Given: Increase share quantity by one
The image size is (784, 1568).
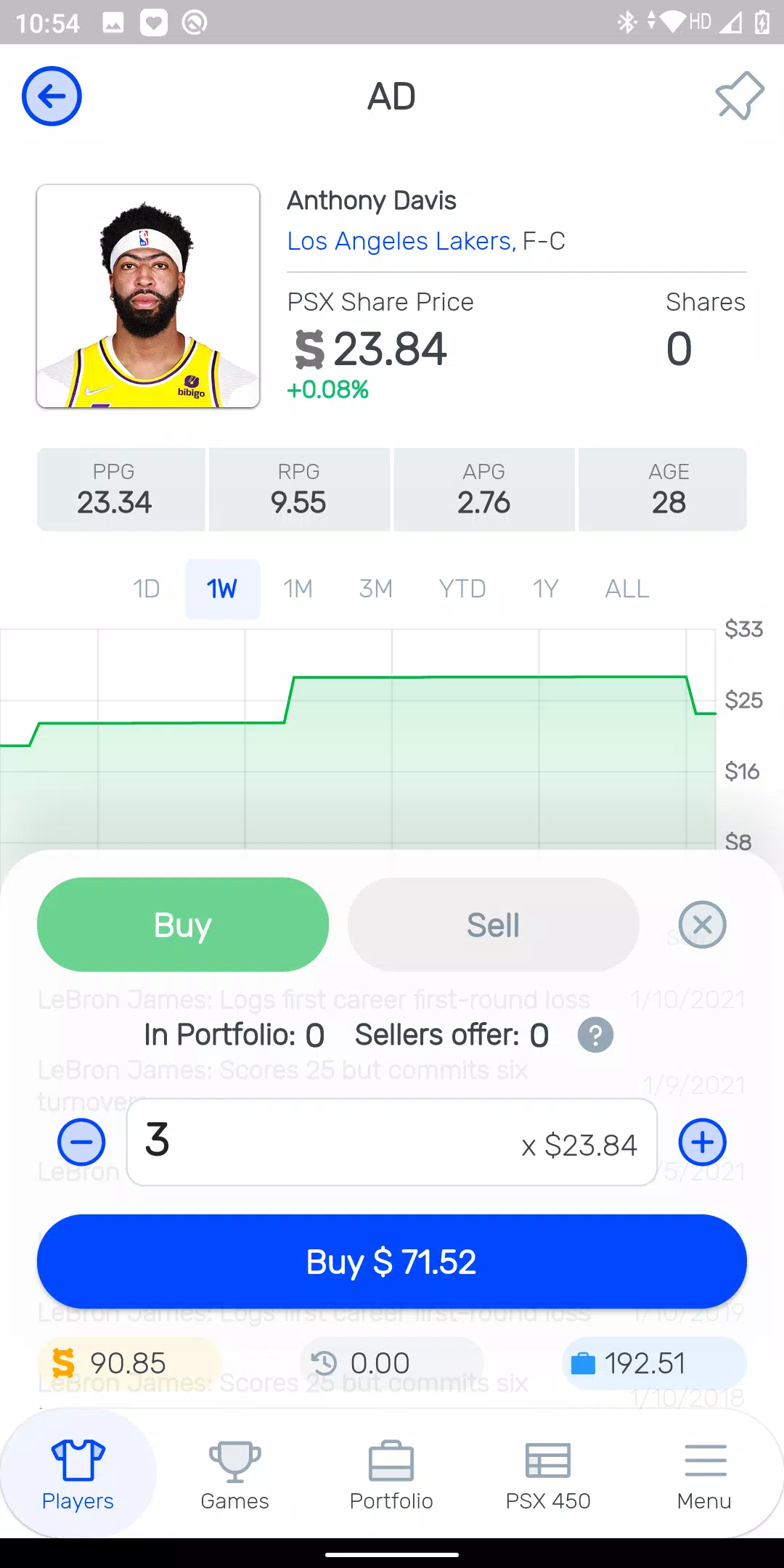Looking at the screenshot, I should pos(702,1142).
